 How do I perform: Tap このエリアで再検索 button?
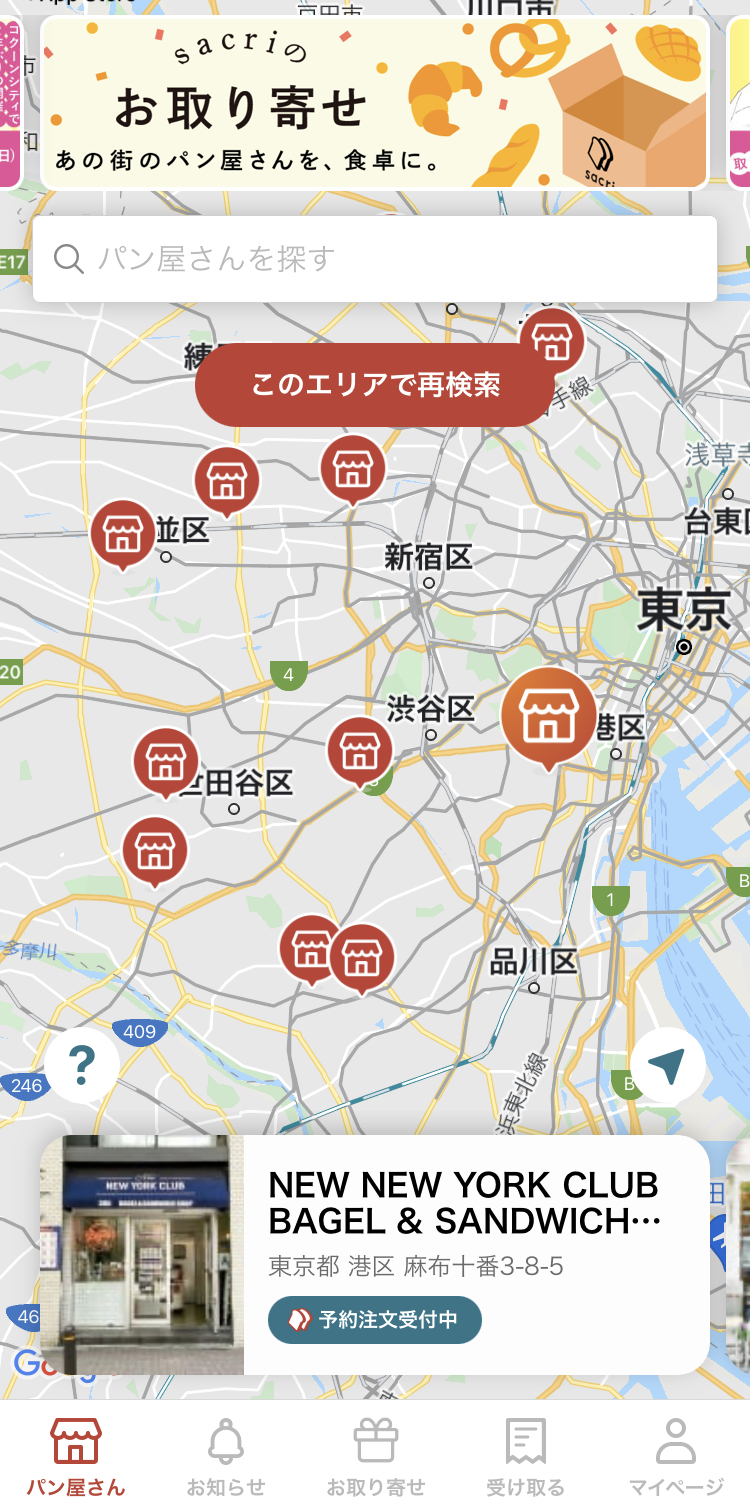375,385
